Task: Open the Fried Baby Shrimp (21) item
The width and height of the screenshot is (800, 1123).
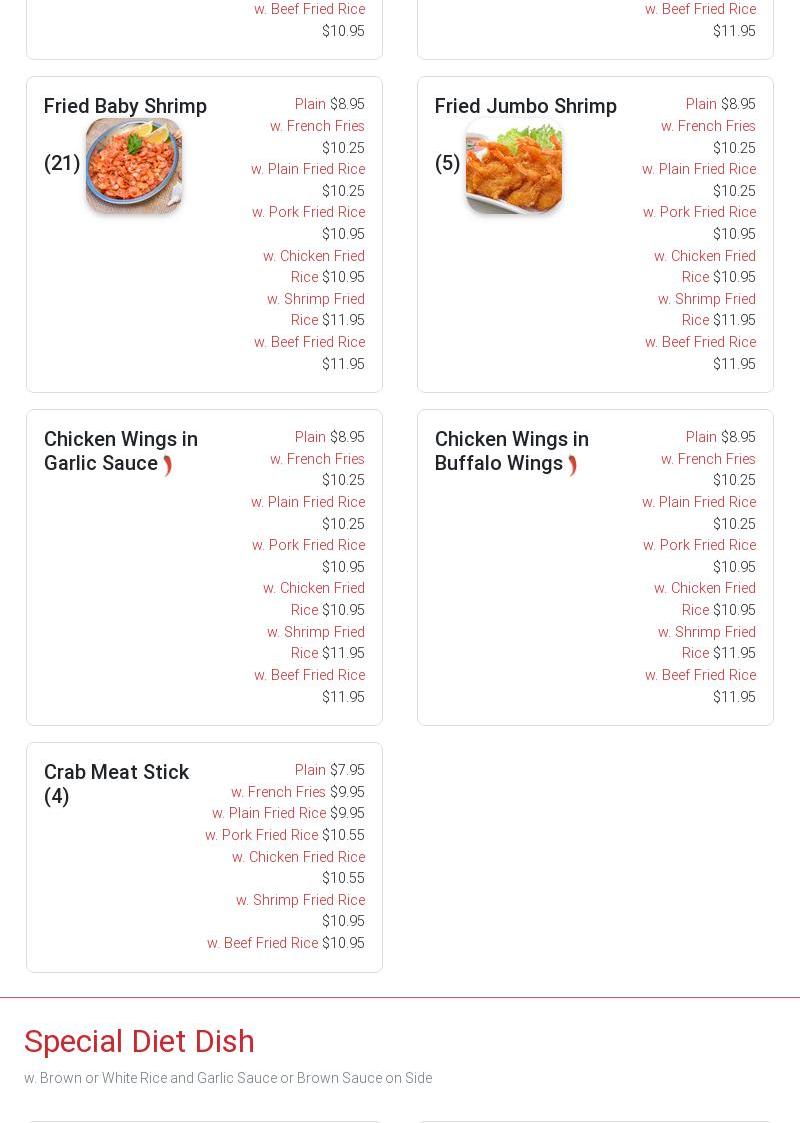Action: point(125,106)
